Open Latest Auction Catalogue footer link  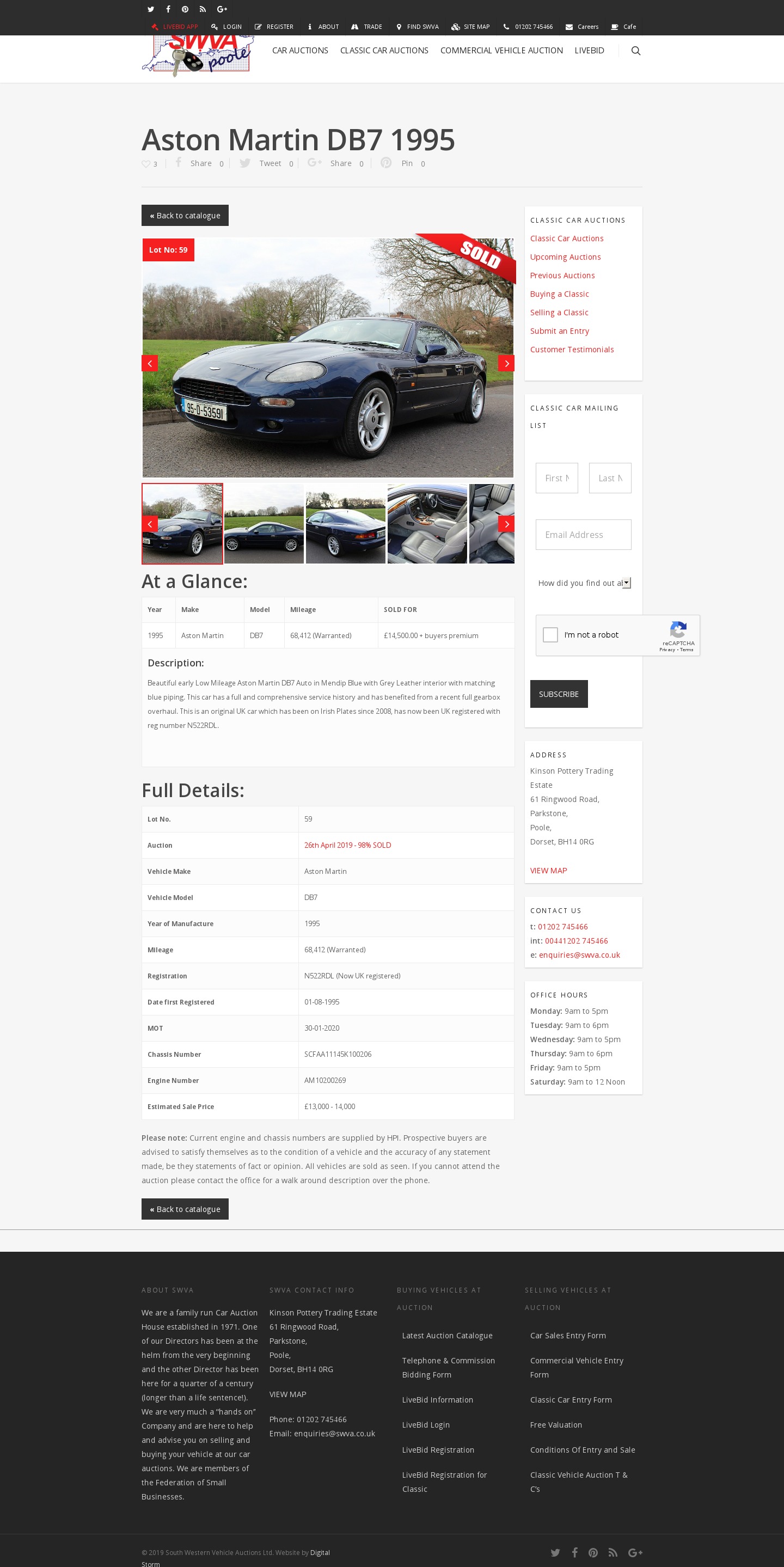pos(447,1335)
